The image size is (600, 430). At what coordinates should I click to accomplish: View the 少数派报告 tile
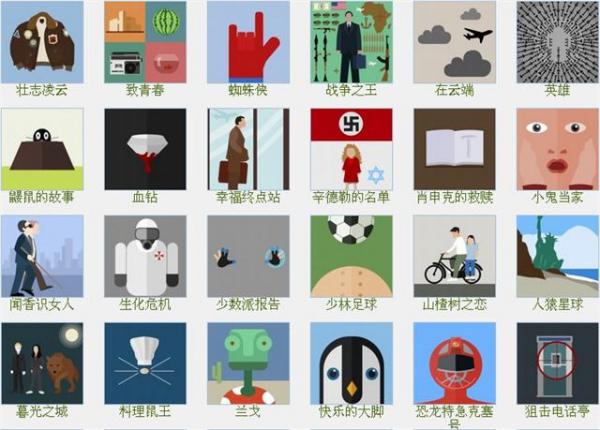248,256
